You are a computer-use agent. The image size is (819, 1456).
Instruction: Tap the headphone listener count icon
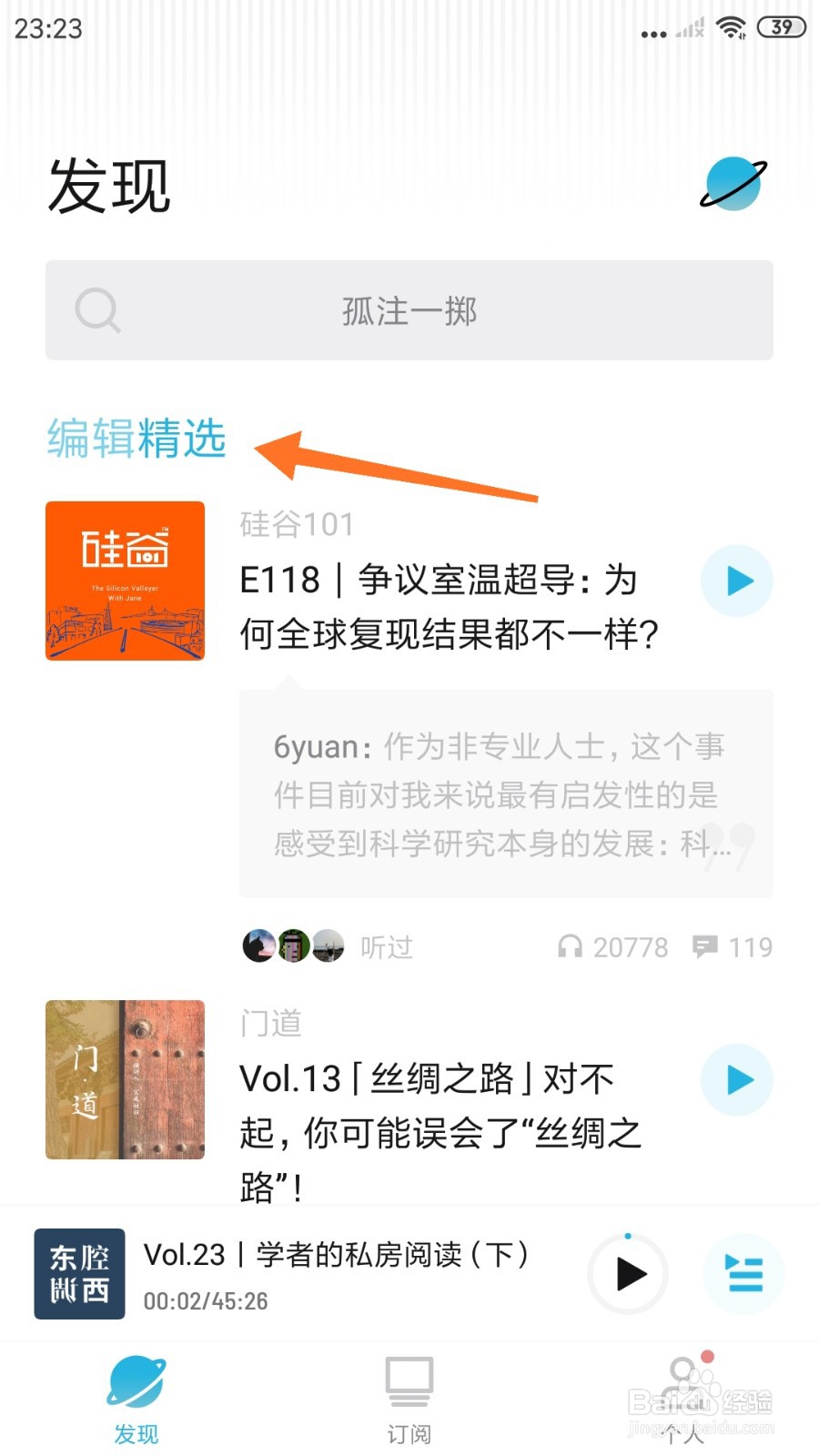571,946
